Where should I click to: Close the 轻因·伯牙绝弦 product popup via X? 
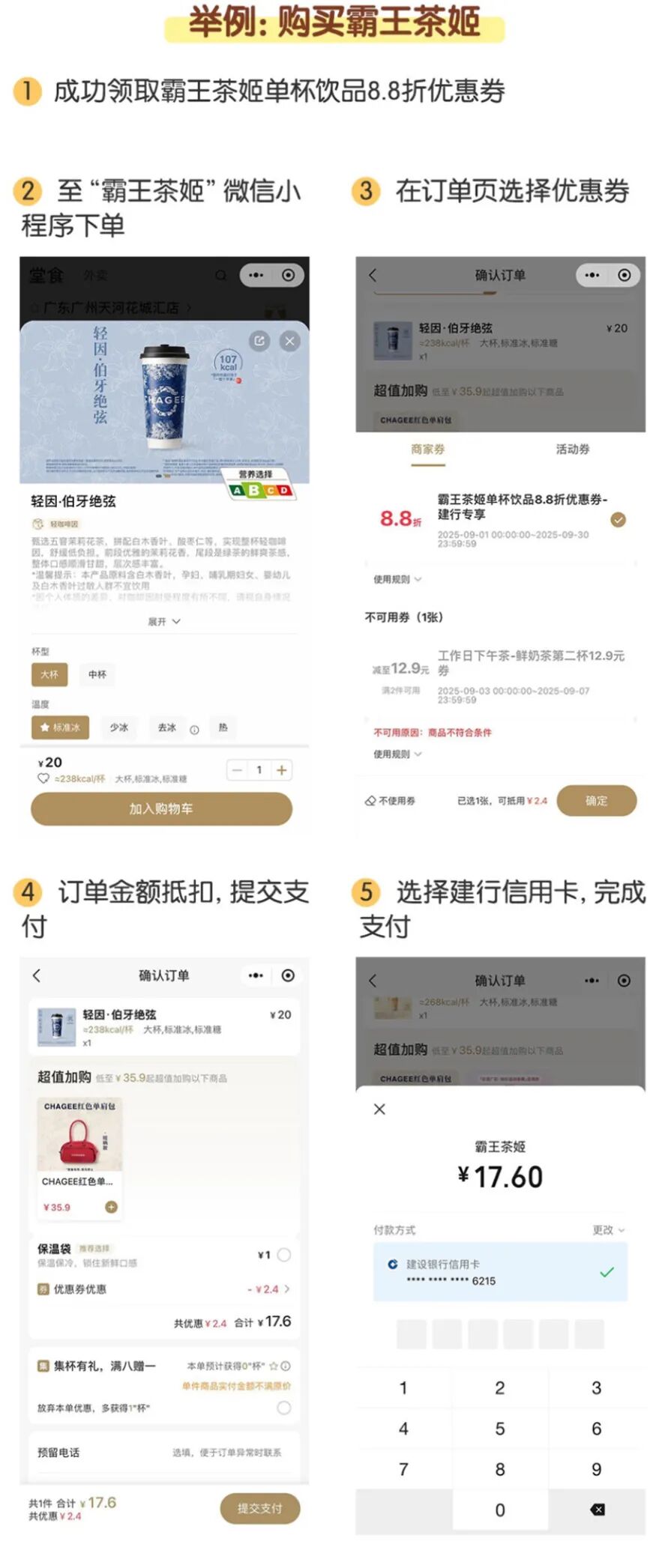tap(289, 342)
